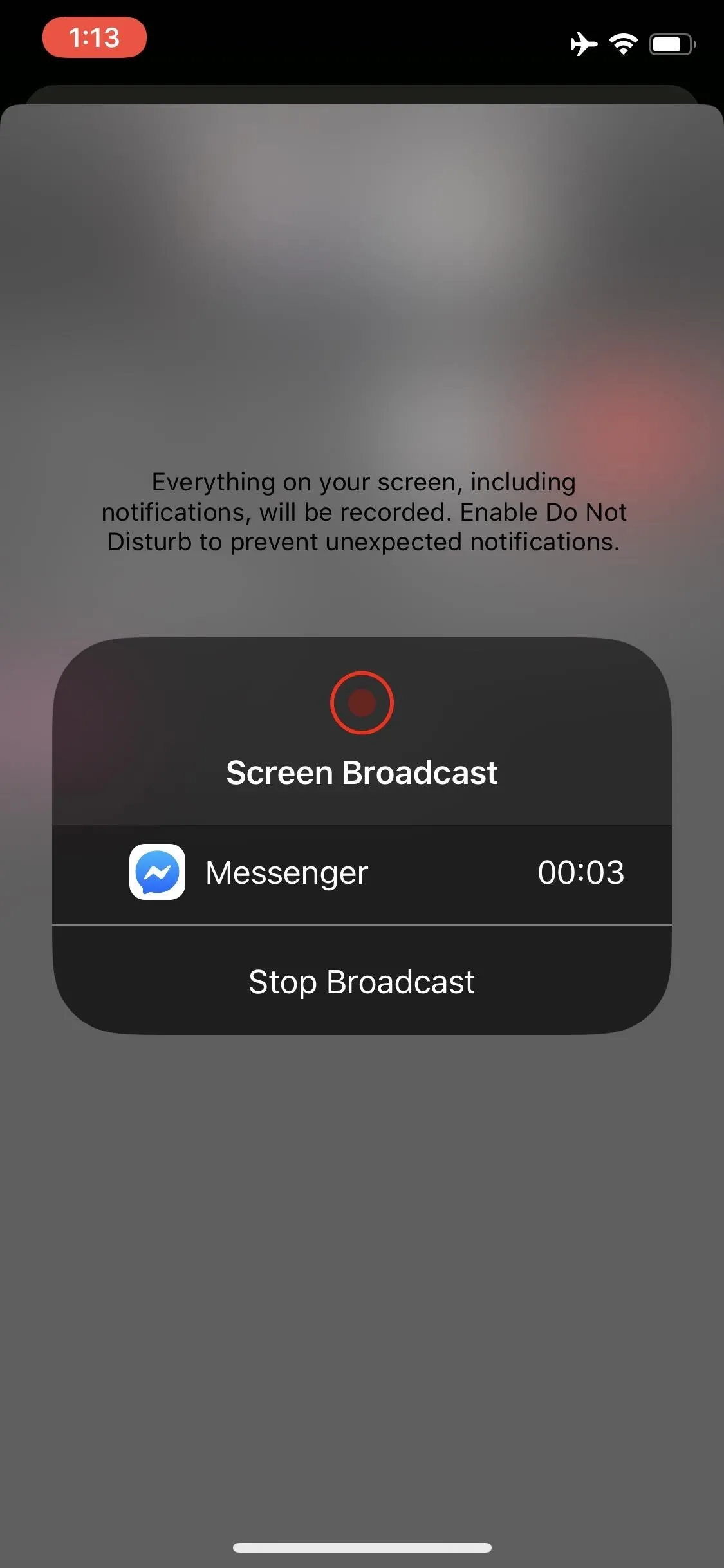The width and height of the screenshot is (724, 1568).
Task: Select the Messenger broadcast row
Action: [362, 873]
